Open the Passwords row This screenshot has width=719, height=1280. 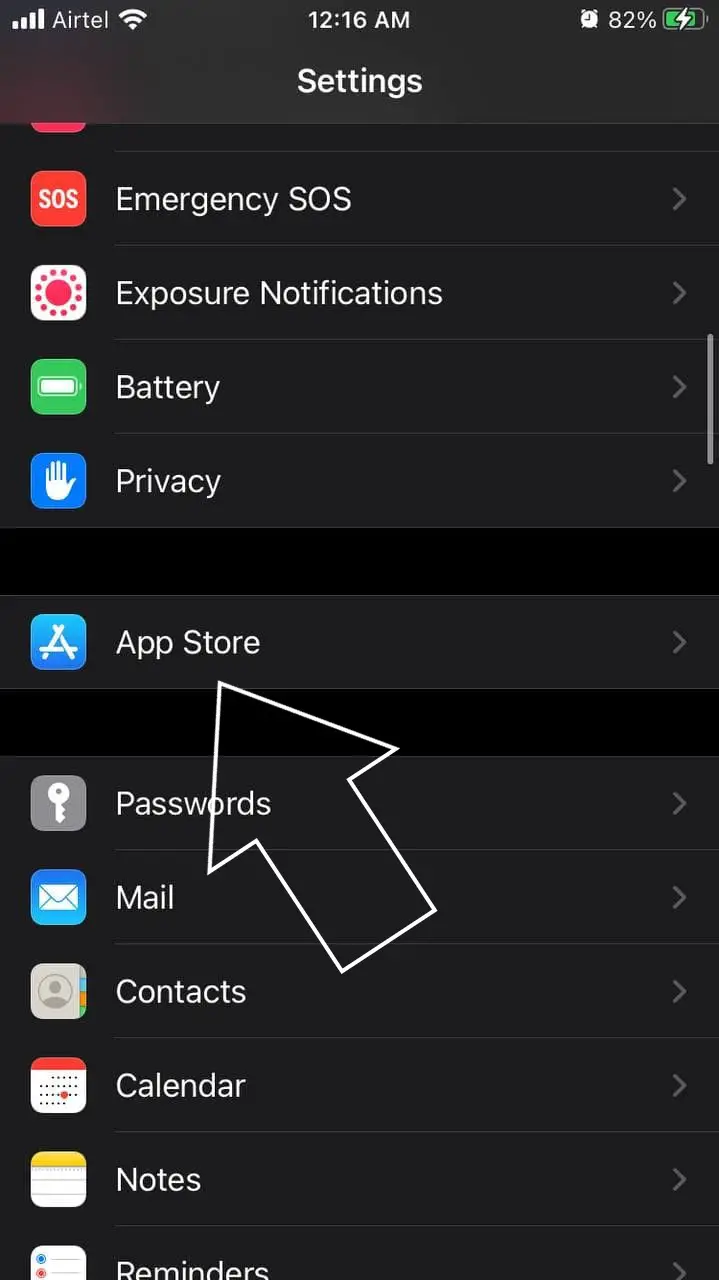[359, 803]
